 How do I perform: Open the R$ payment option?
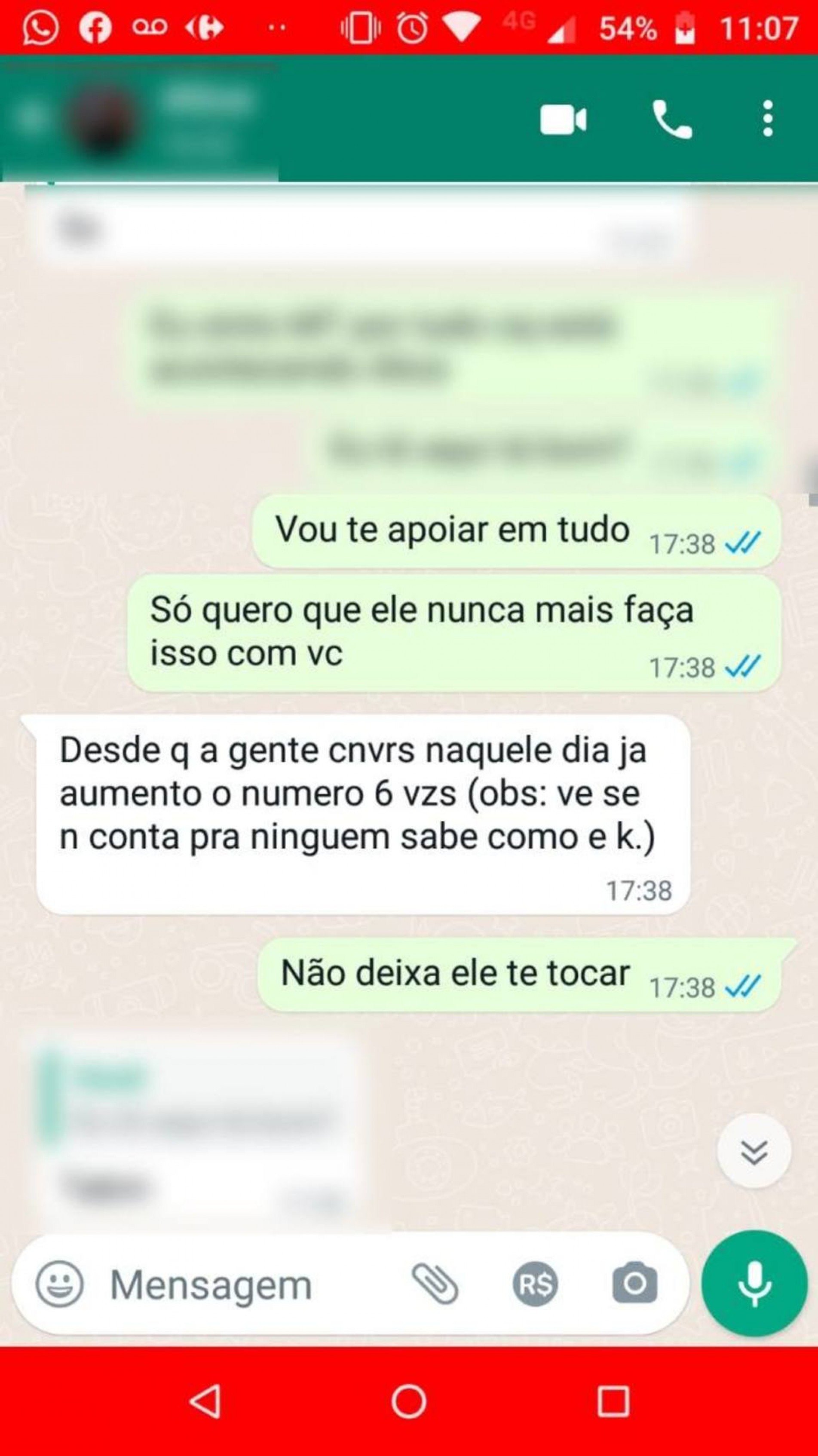tap(535, 1285)
